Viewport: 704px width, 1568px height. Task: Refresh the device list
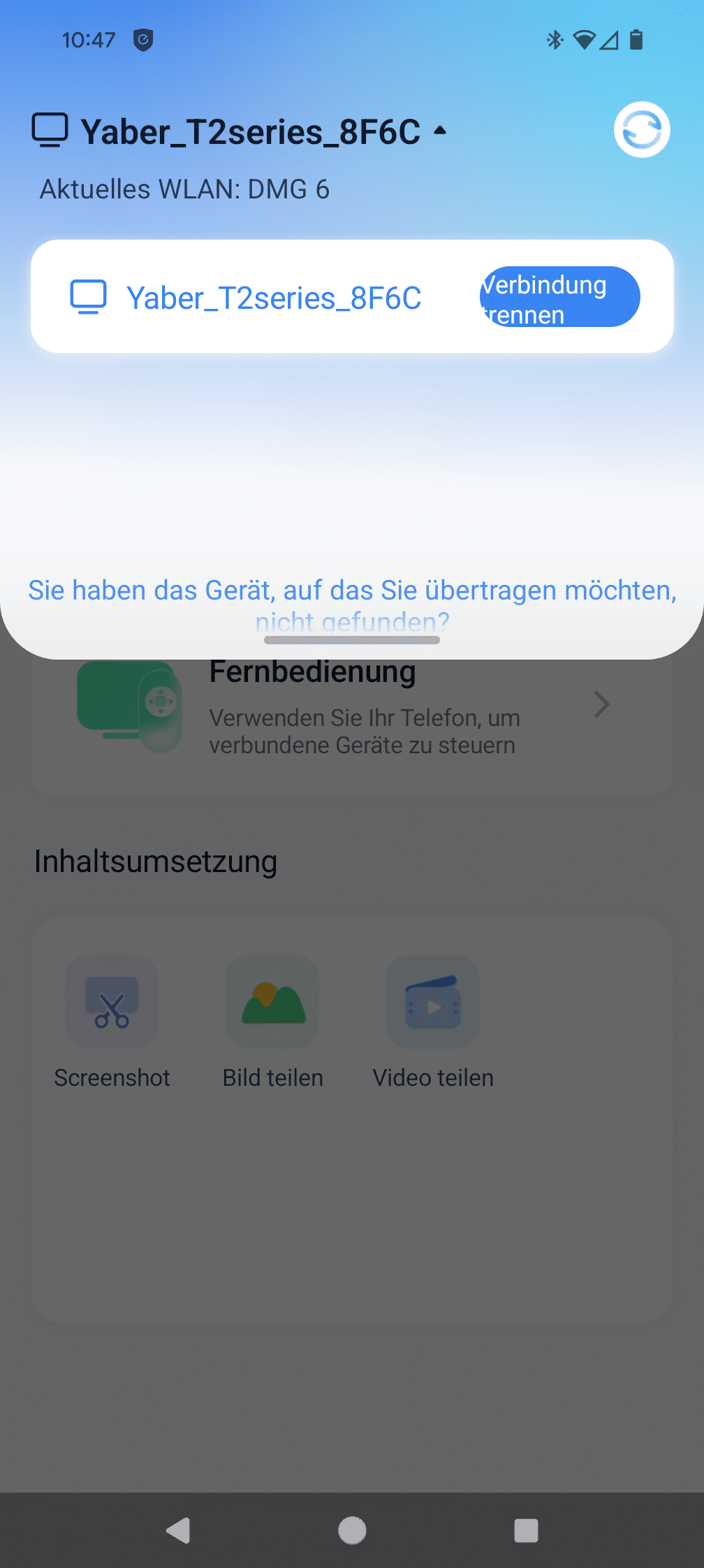tap(642, 130)
